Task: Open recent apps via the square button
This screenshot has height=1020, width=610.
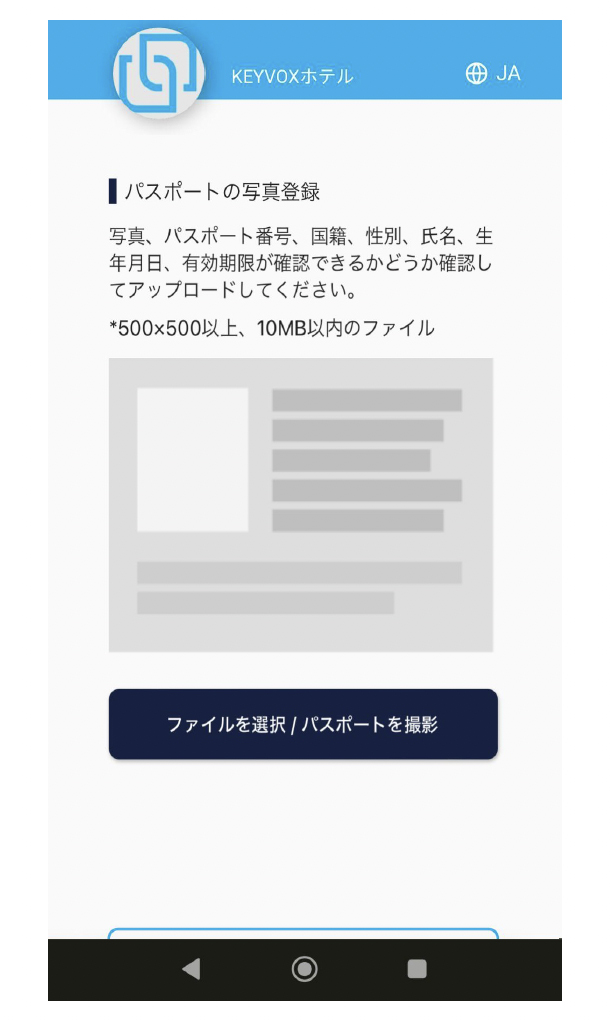Action: pos(417,969)
